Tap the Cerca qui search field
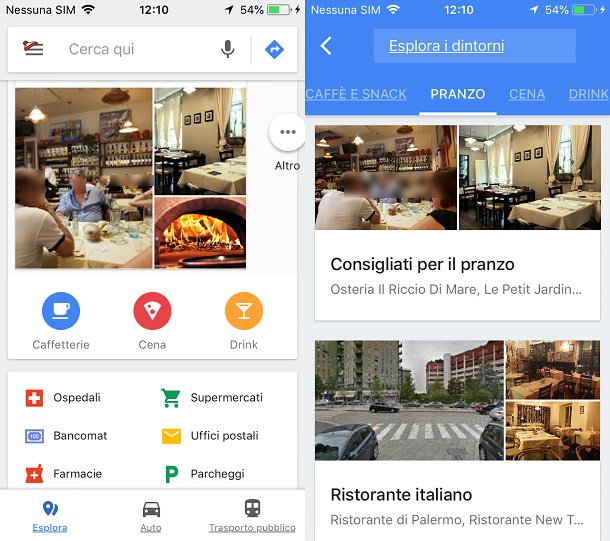The width and height of the screenshot is (610, 541). (130, 49)
